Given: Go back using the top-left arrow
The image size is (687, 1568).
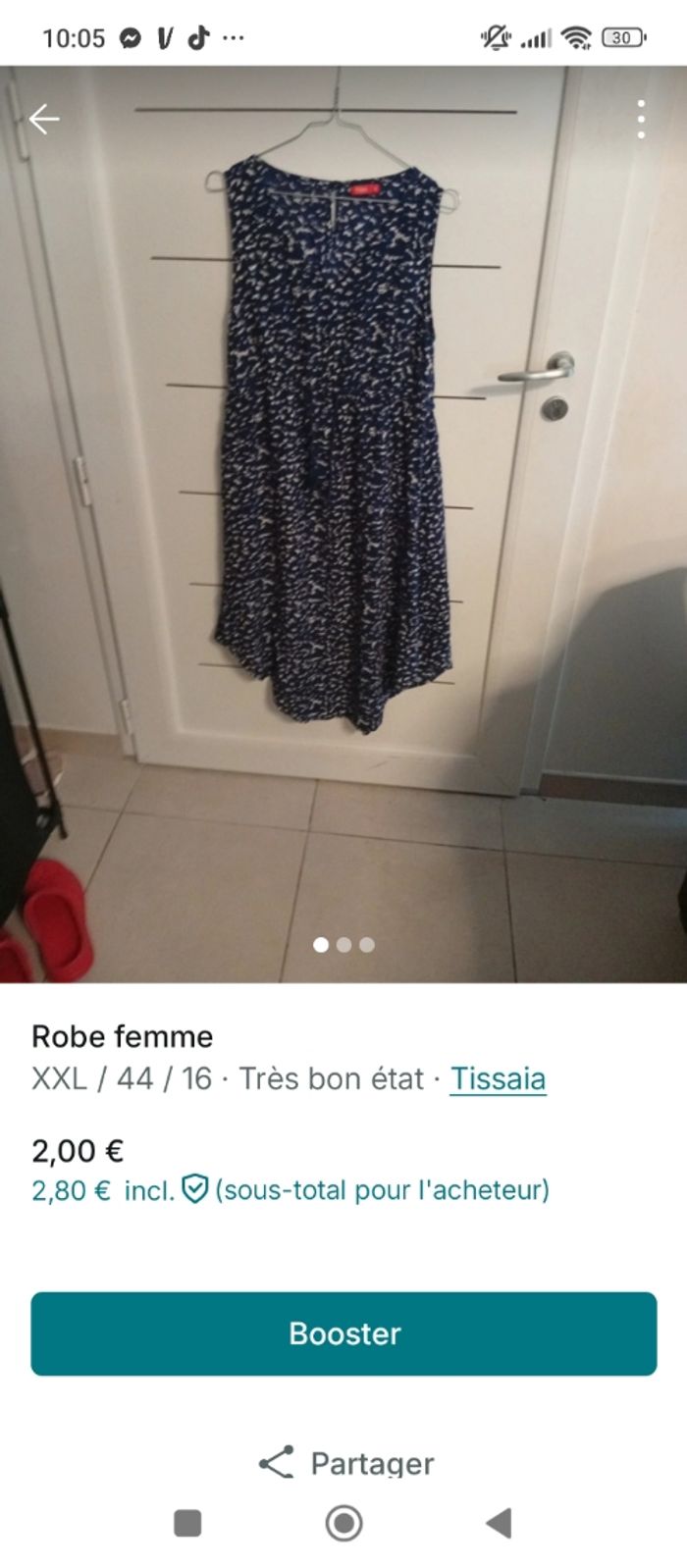Looking at the screenshot, I should (44, 120).
